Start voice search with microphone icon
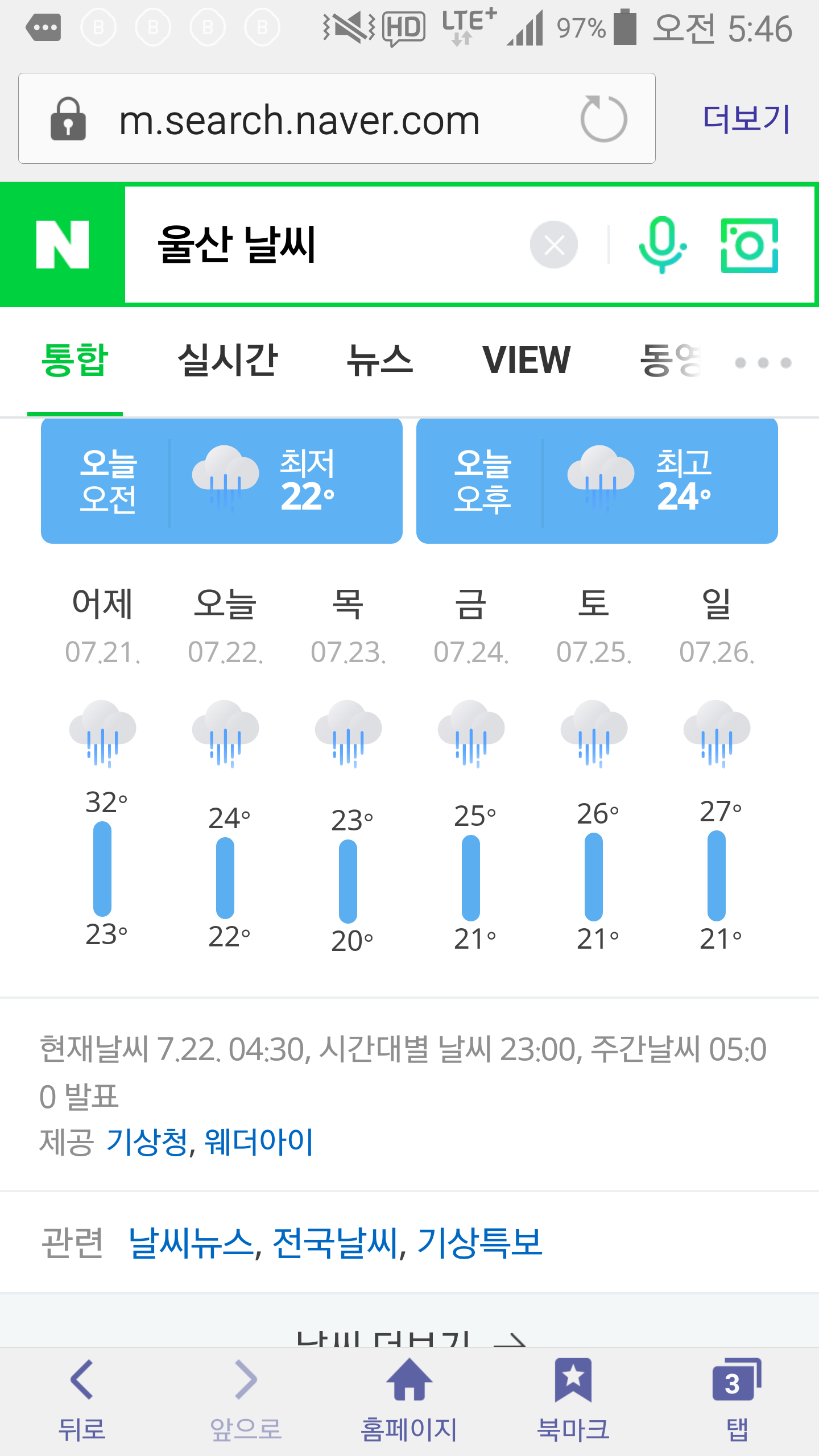819x1456 pixels. point(663,245)
